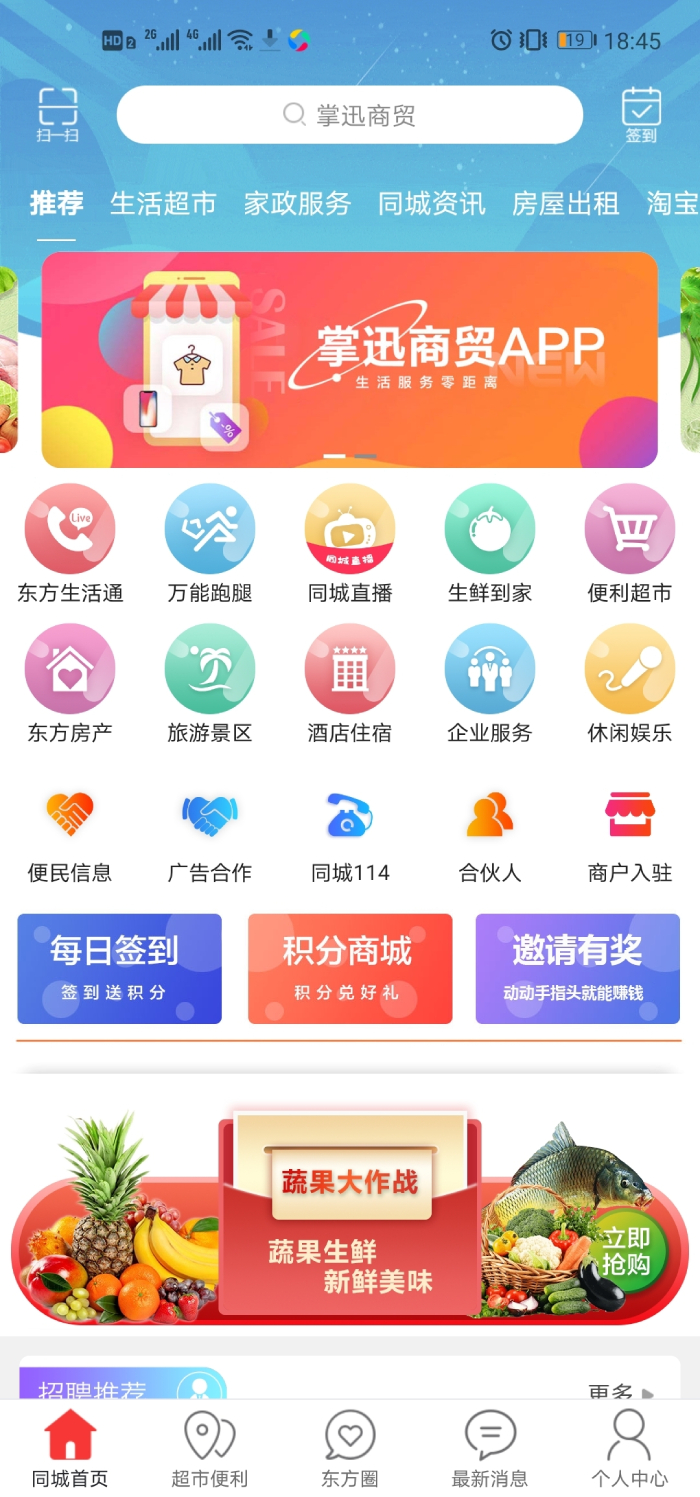Open the 扫一扫 scanner

[57, 114]
